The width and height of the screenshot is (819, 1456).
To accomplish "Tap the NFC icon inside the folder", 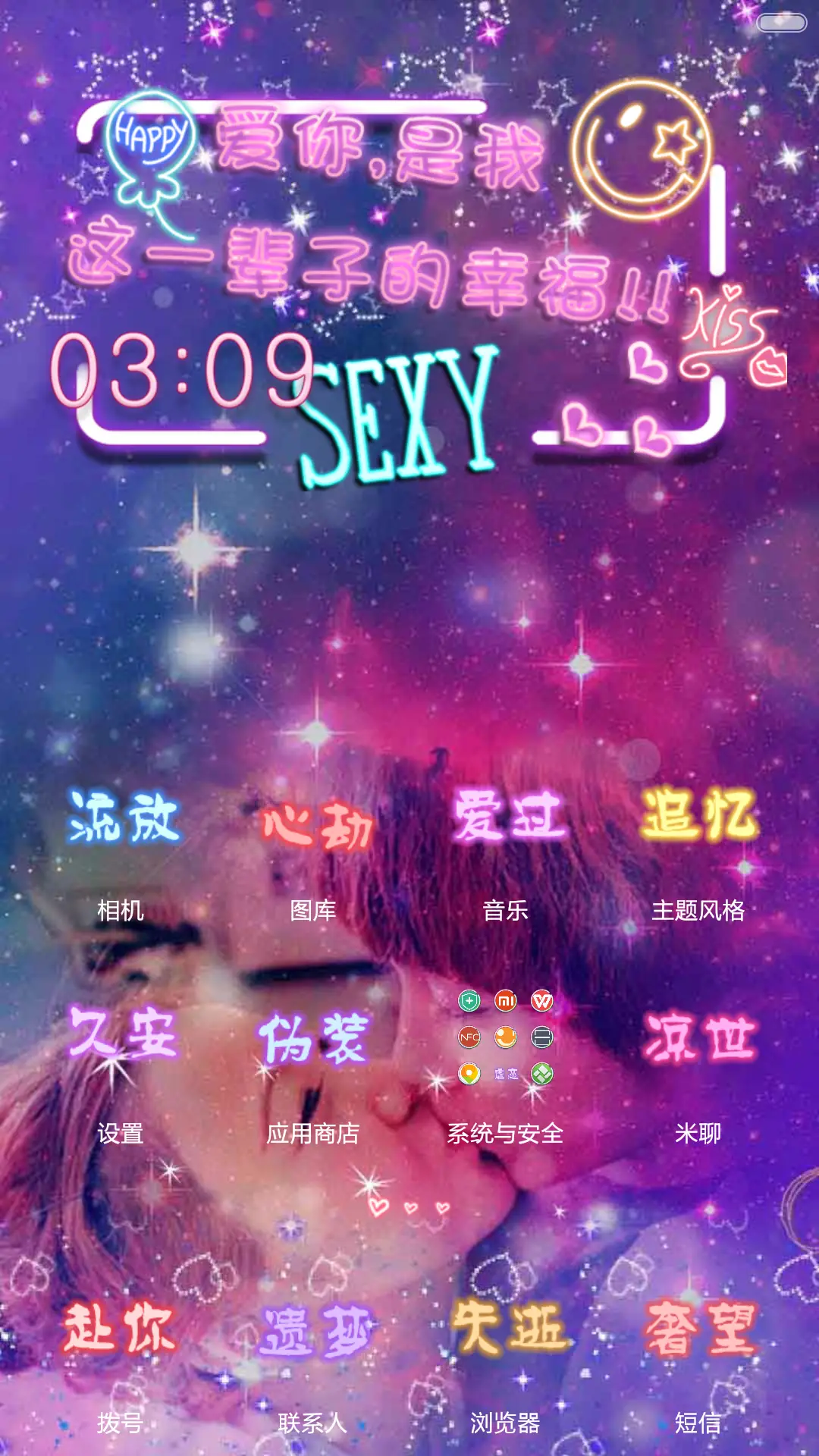I will tap(469, 1036).
